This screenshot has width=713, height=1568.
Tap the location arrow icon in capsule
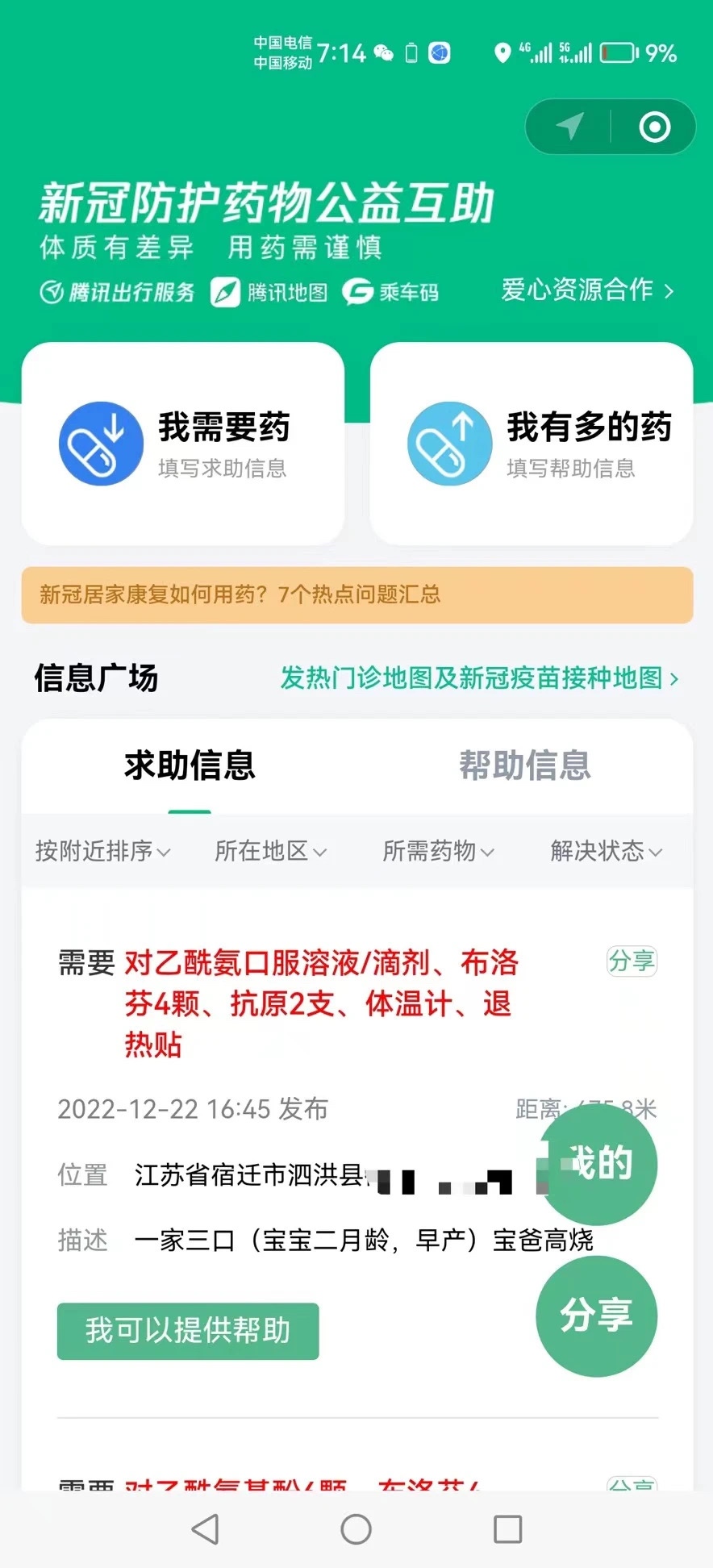tap(570, 127)
